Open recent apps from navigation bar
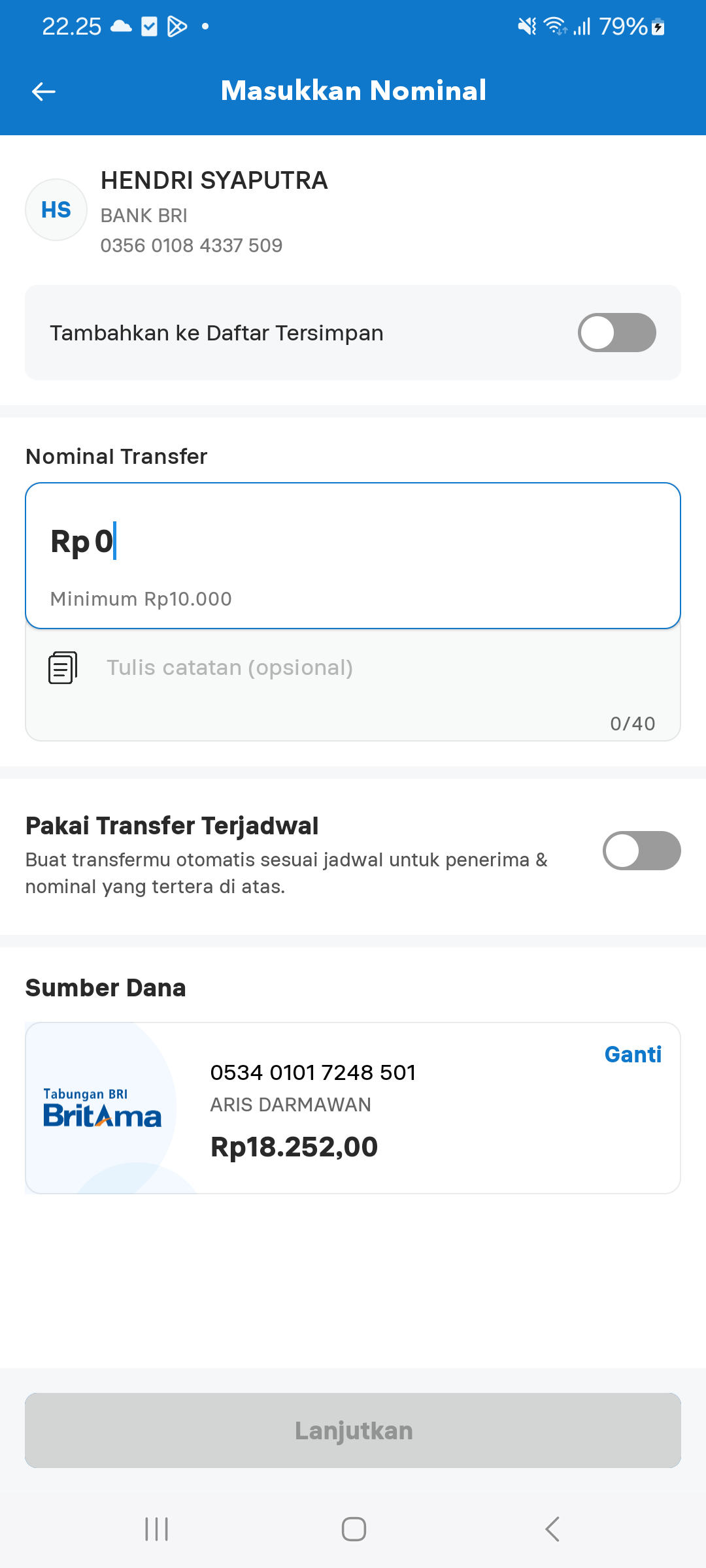The width and height of the screenshot is (706, 1568). click(157, 1529)
